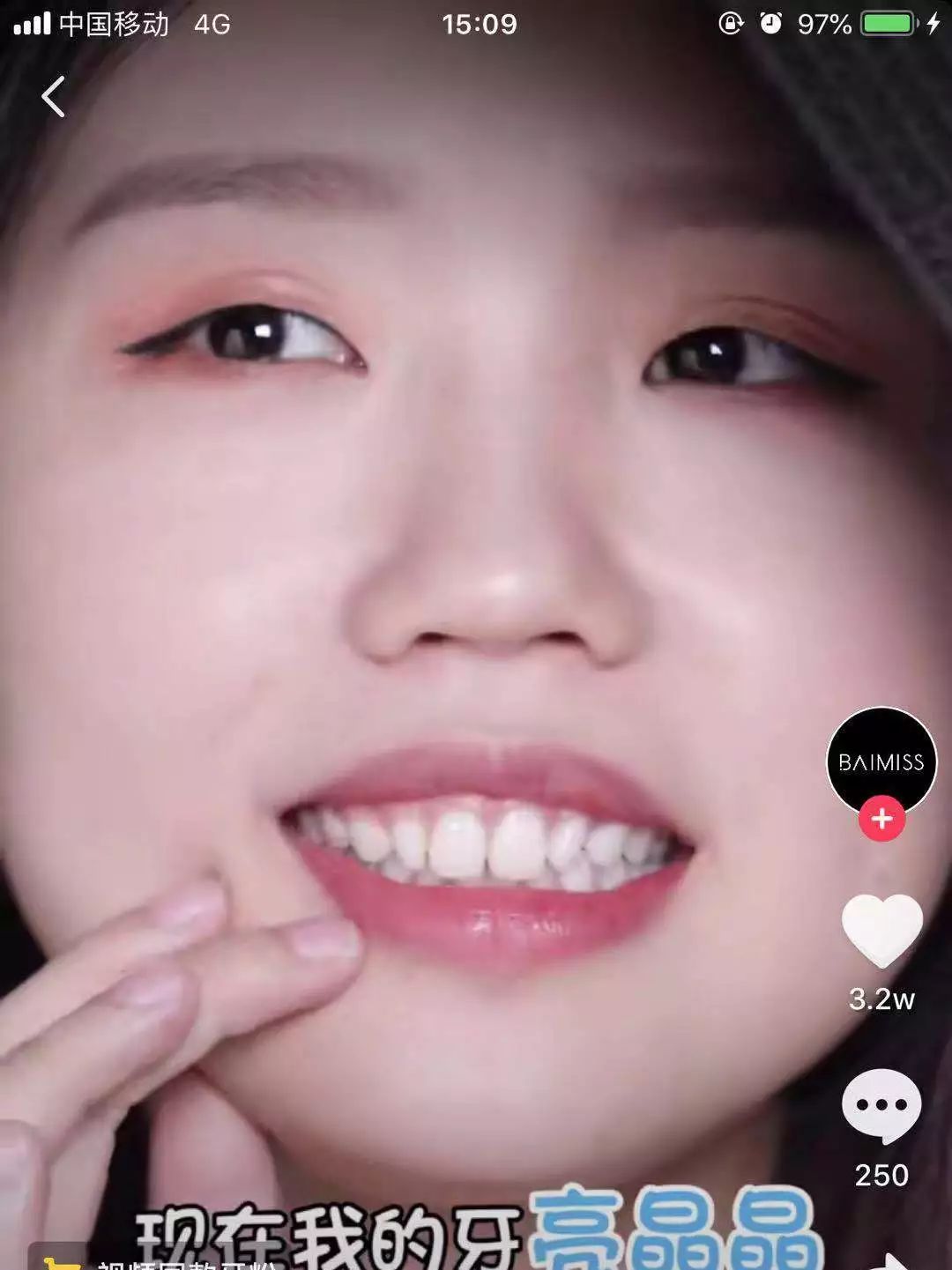Open the BAIMISS profile avatar
The height and width of the screenshot is (1270, 952).
(881, 760)
